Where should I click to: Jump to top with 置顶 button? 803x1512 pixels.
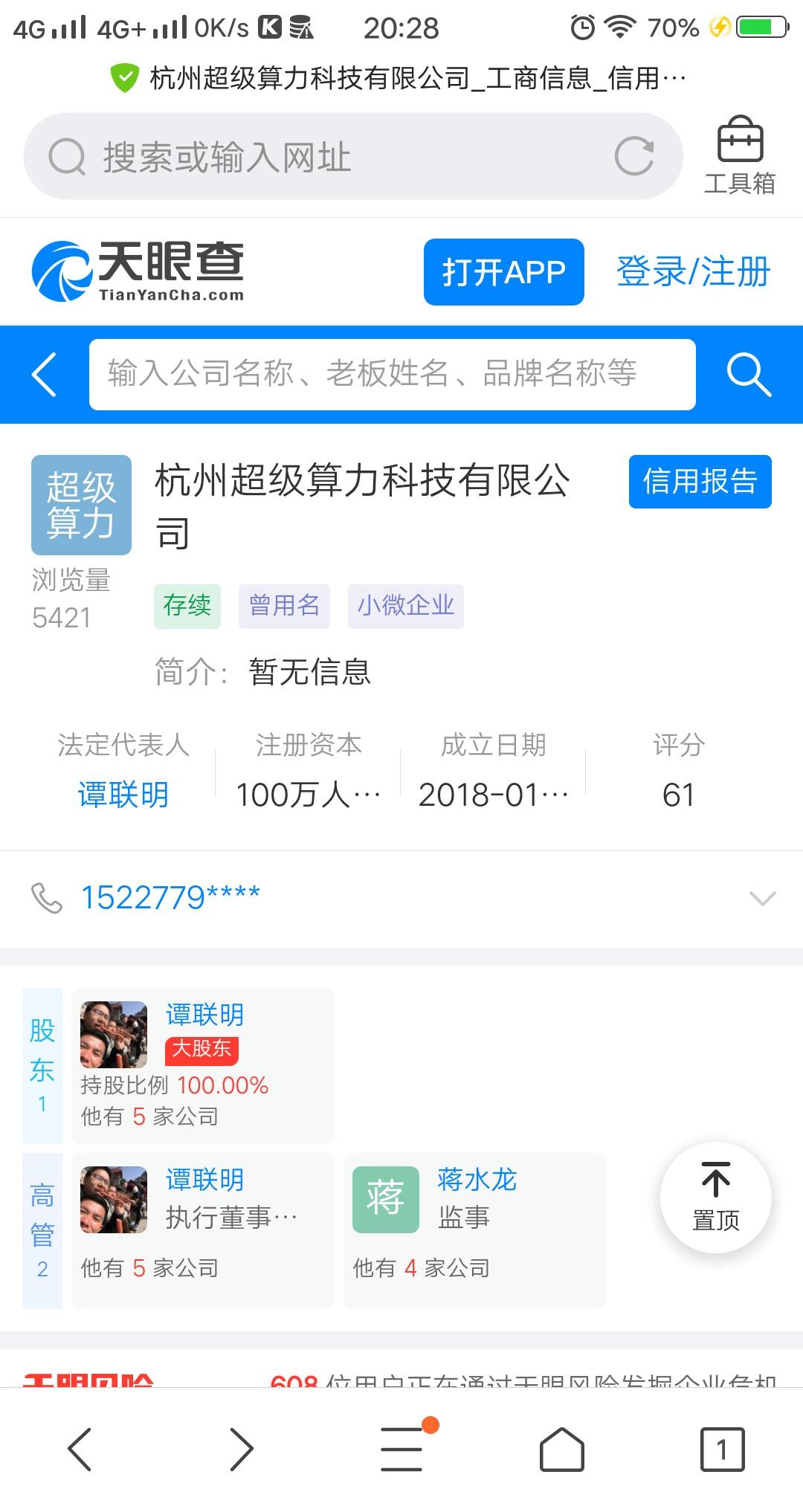[715, 1198]
